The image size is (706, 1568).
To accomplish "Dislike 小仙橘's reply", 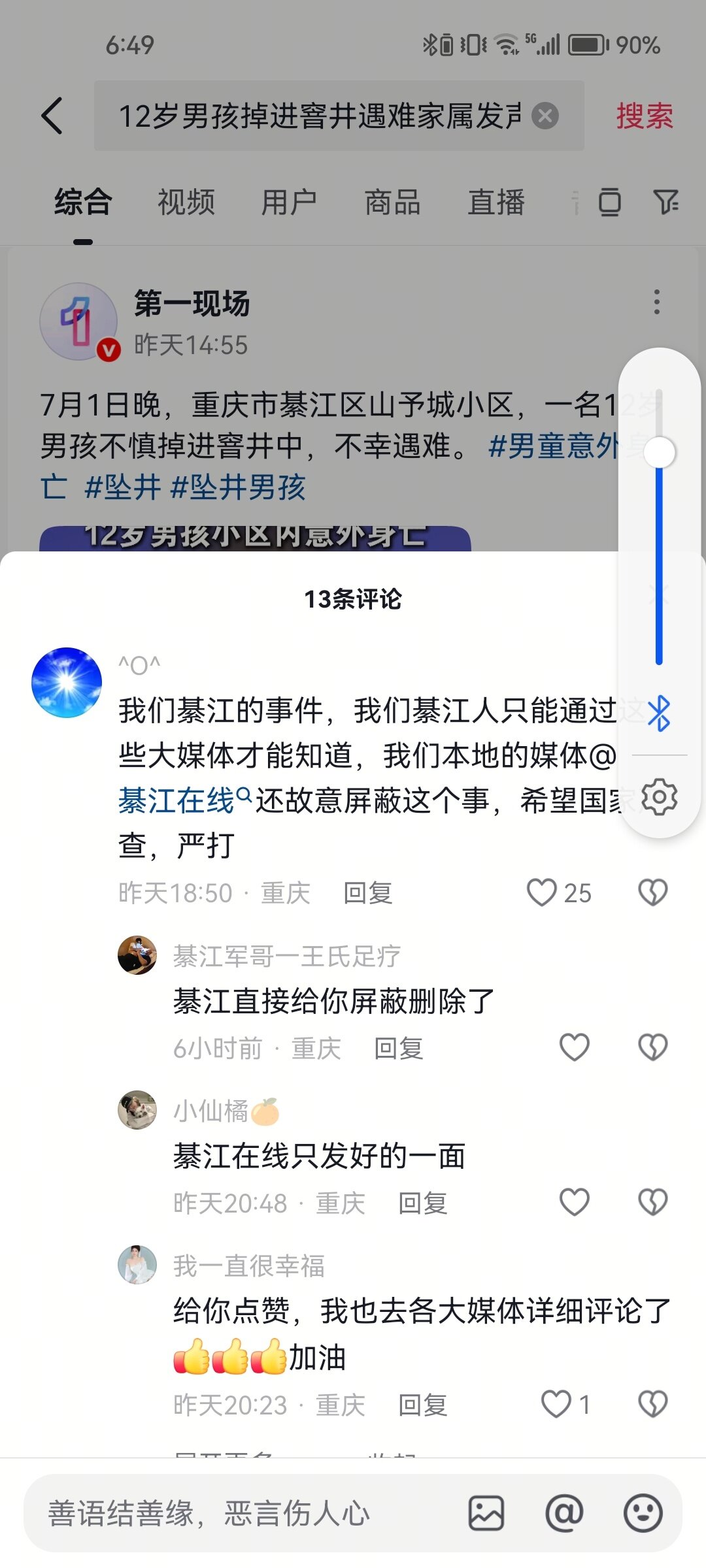I will 652,1202.
